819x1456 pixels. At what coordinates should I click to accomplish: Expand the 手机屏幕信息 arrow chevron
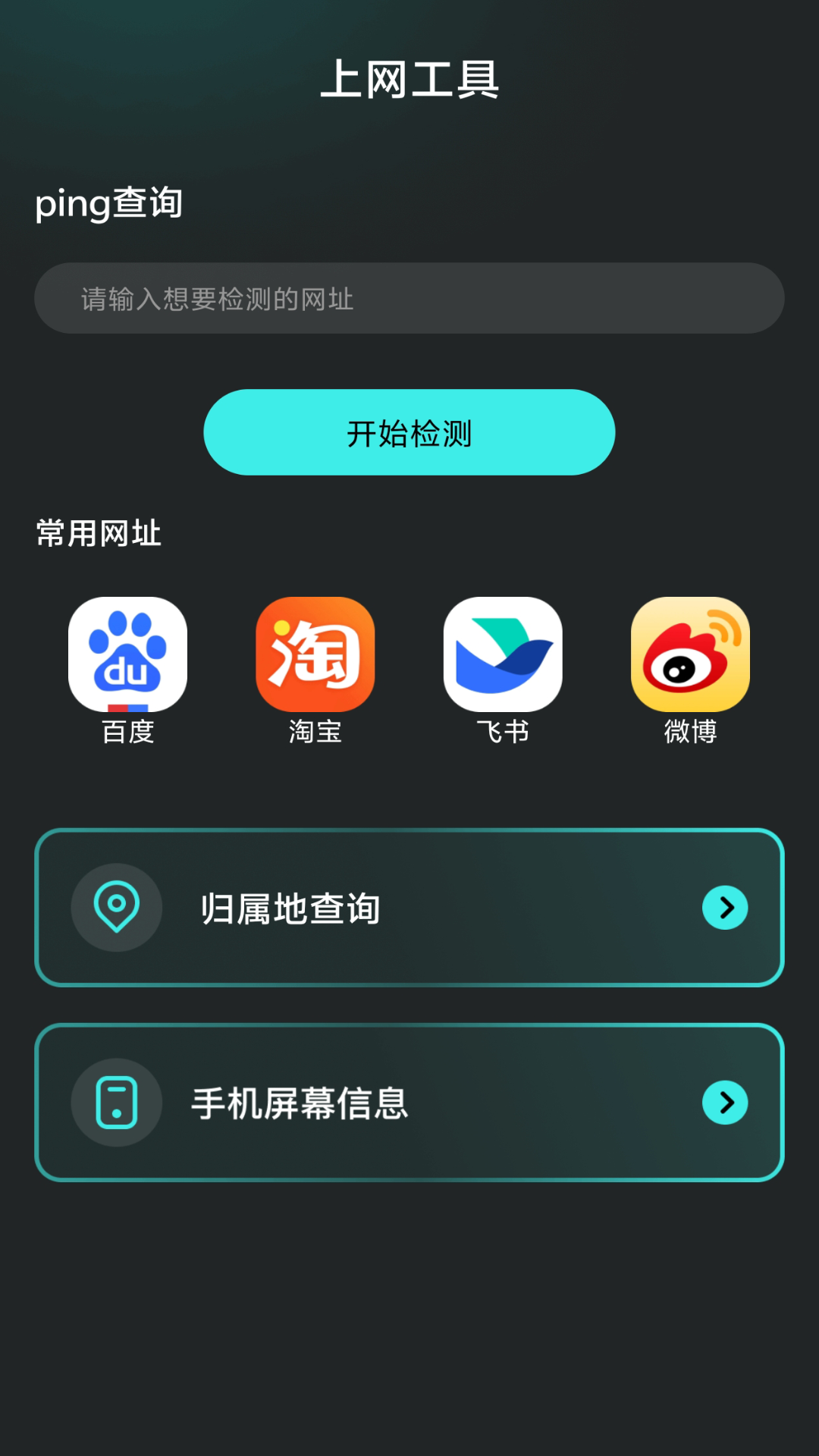tap(725, 1102)
